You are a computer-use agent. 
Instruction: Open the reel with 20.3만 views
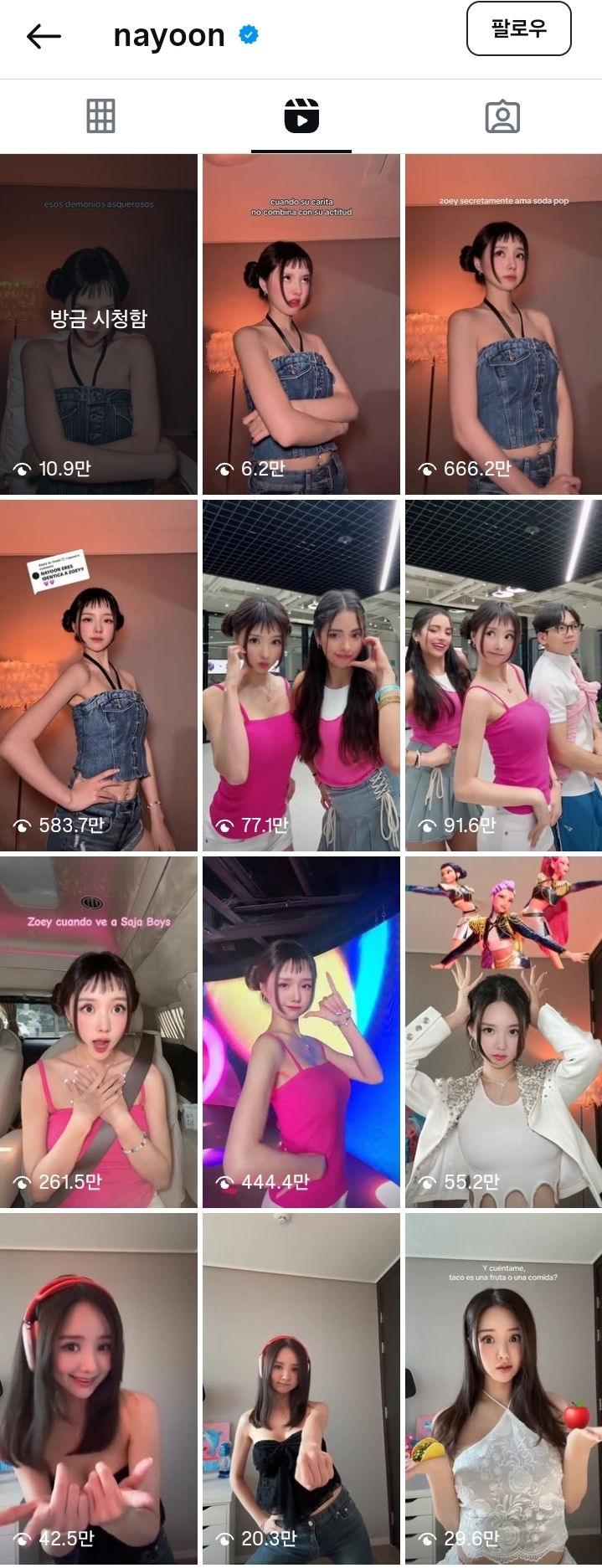tap(301, 1389)
